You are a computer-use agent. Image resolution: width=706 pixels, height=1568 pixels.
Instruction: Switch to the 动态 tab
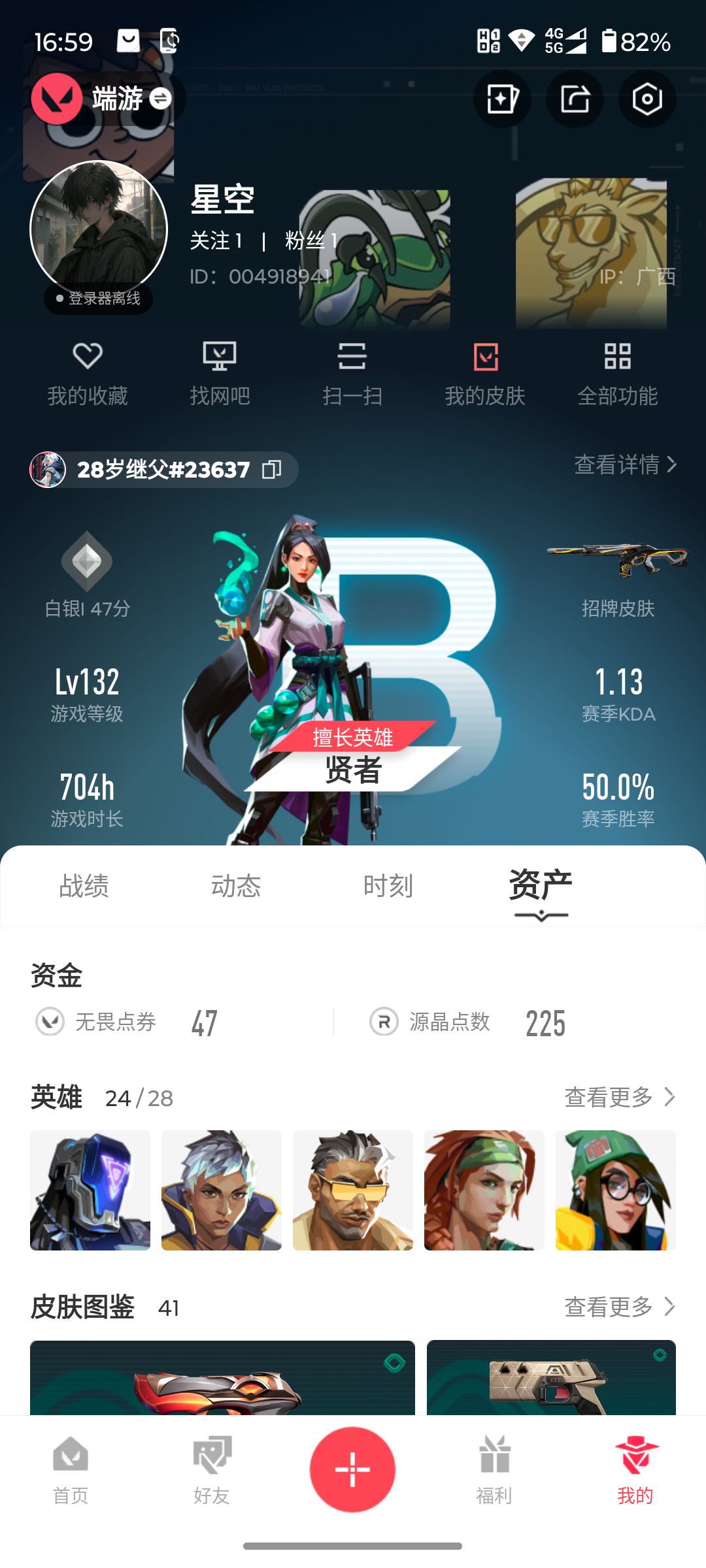(x=236, y=886)
